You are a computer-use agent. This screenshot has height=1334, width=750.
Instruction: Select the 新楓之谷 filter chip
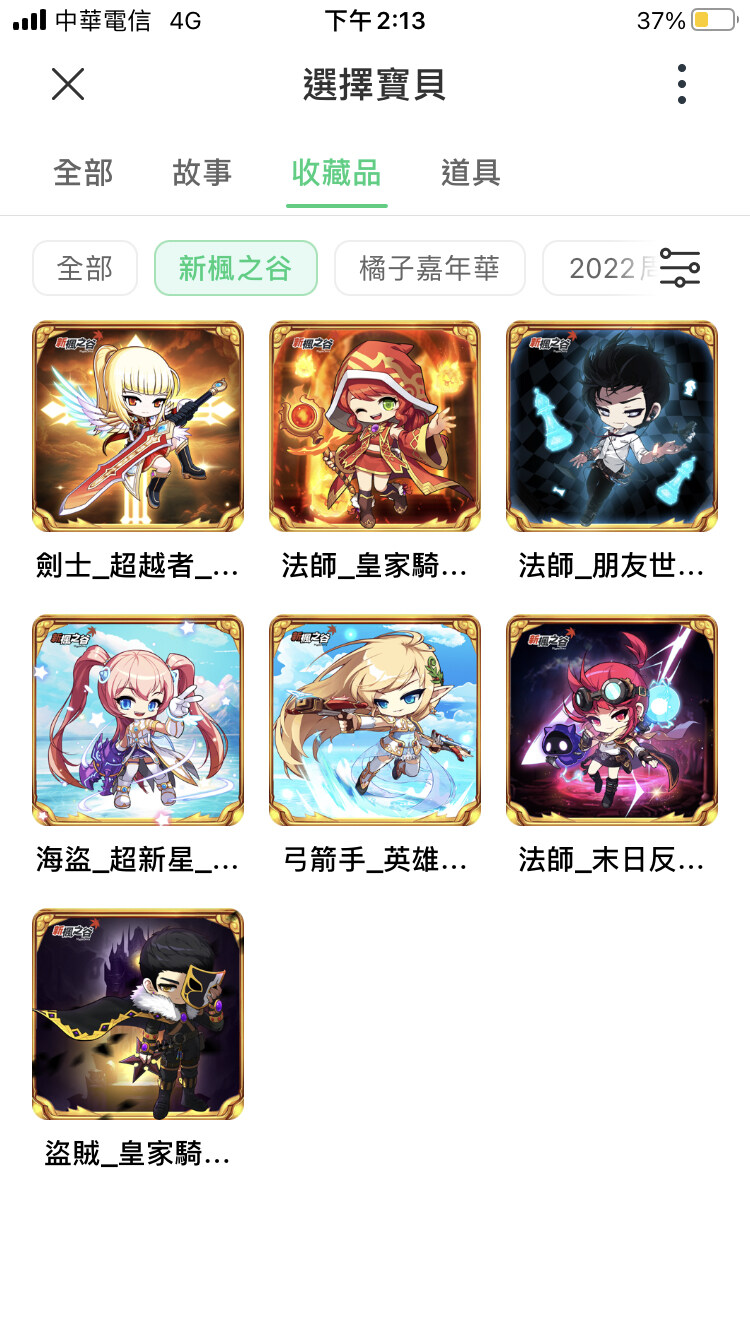(x=236, y=268)
